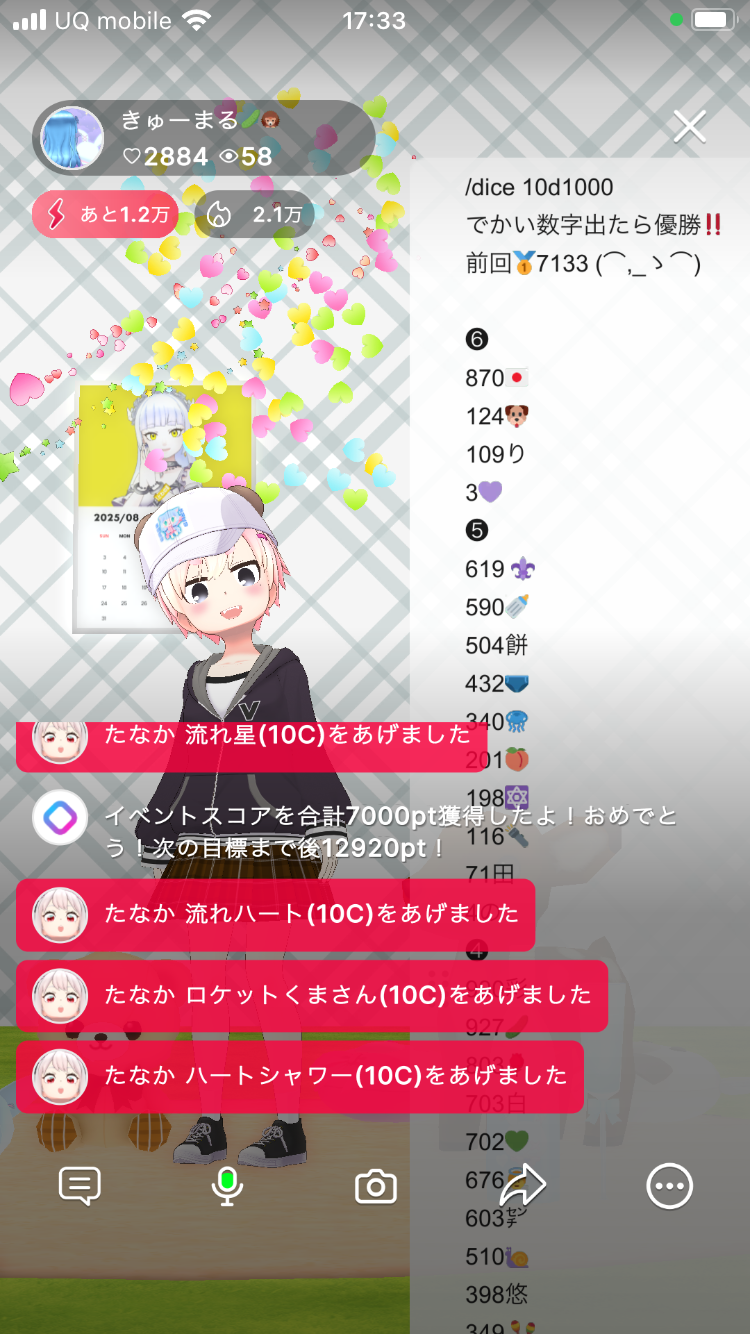Open the comment input

click(80, 1186)
